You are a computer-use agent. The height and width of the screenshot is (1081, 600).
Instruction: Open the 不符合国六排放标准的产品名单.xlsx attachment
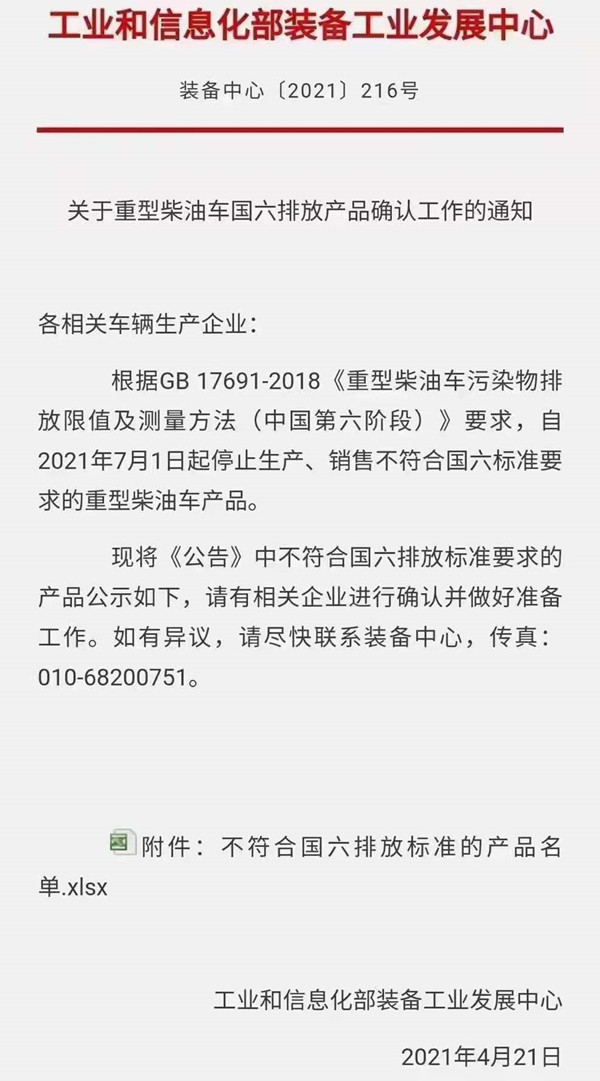click(x=391, y=847)
